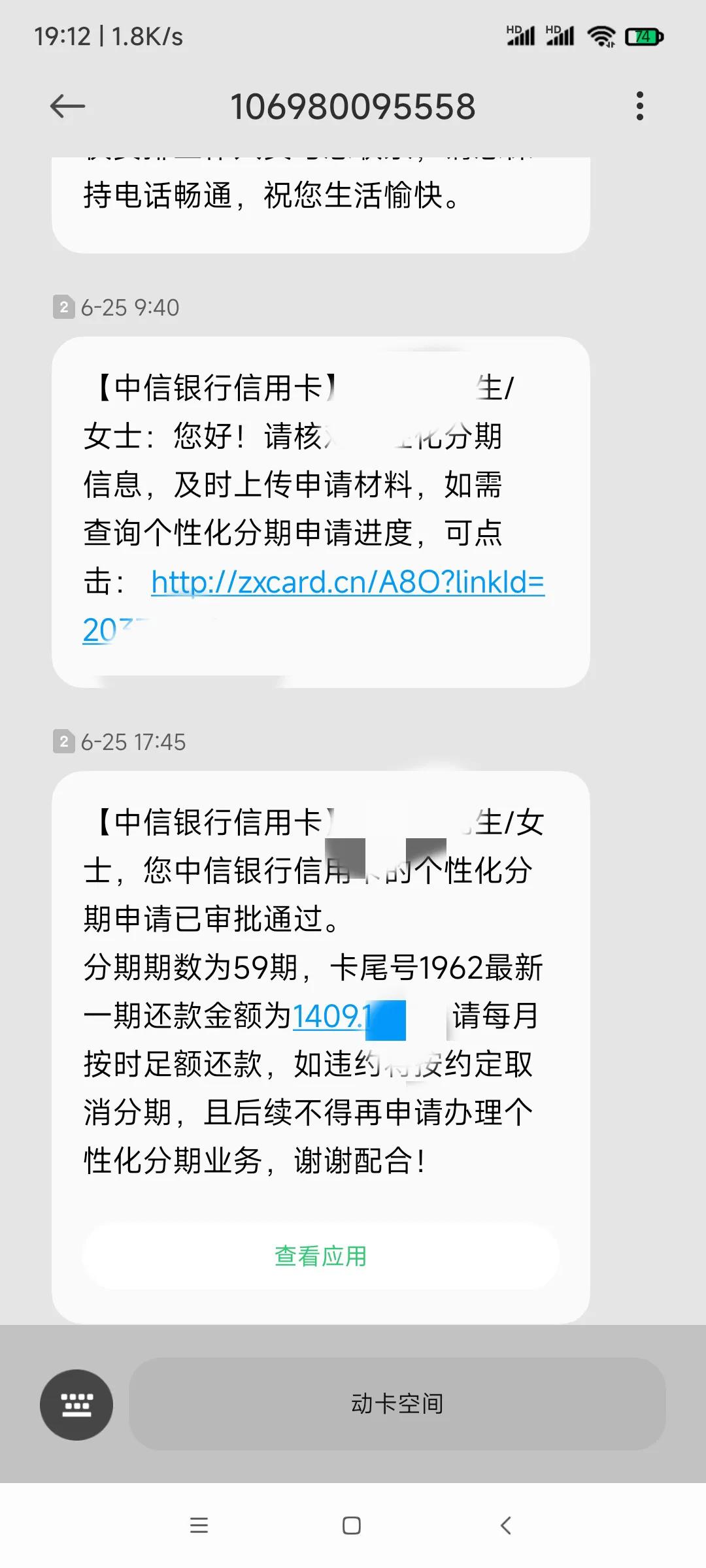706x1568 pixels.
Task: Go back to the message list
Action: pos(67,106)
